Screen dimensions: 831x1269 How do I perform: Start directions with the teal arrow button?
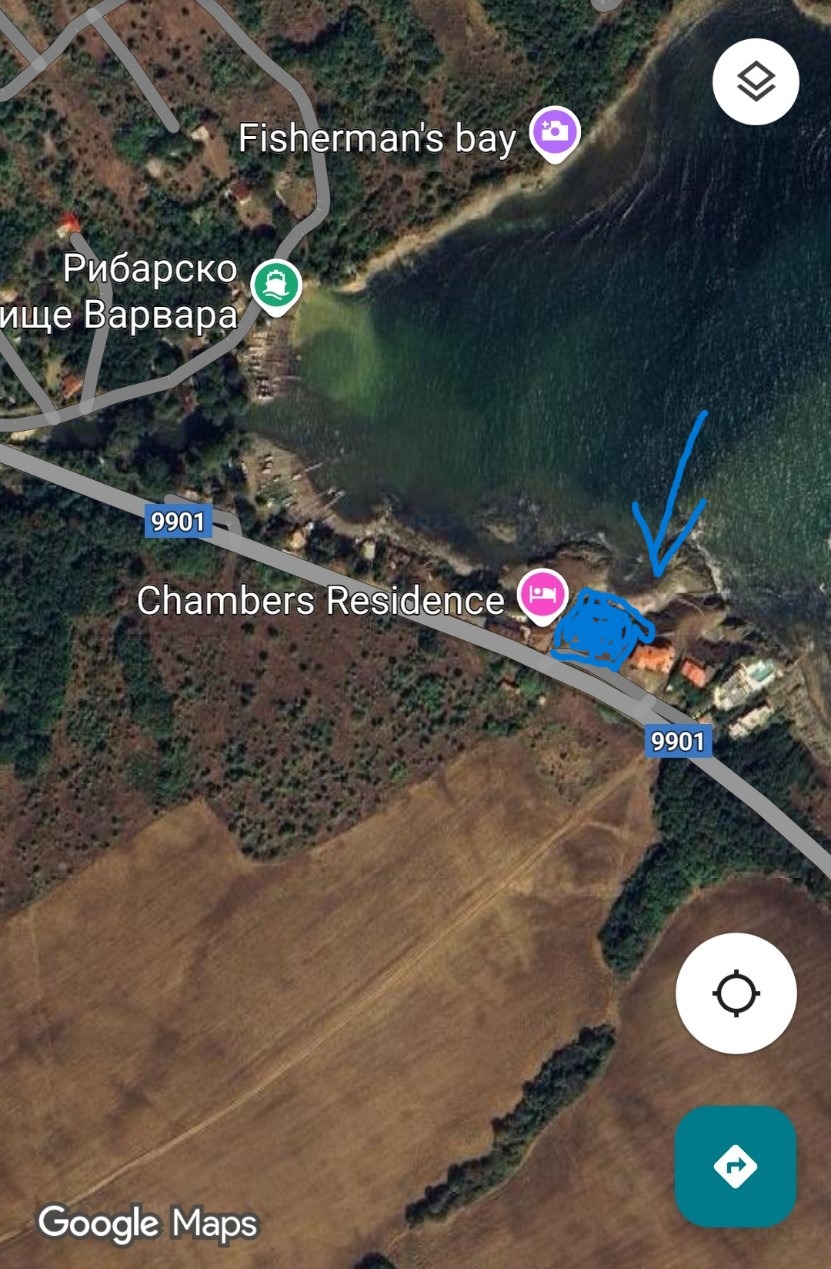tap(735, 1166)
